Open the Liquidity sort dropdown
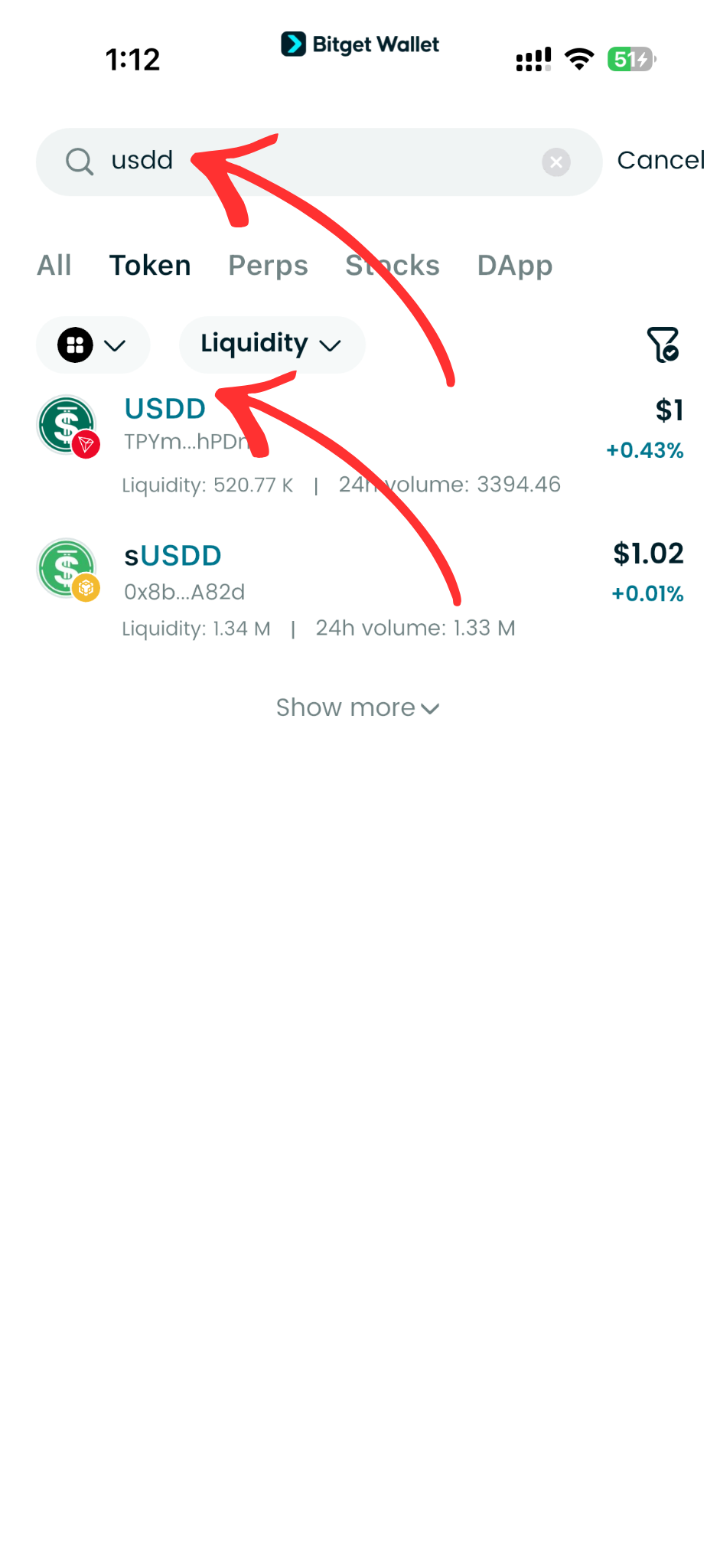The image size is (720, 1568). [271, 345]
